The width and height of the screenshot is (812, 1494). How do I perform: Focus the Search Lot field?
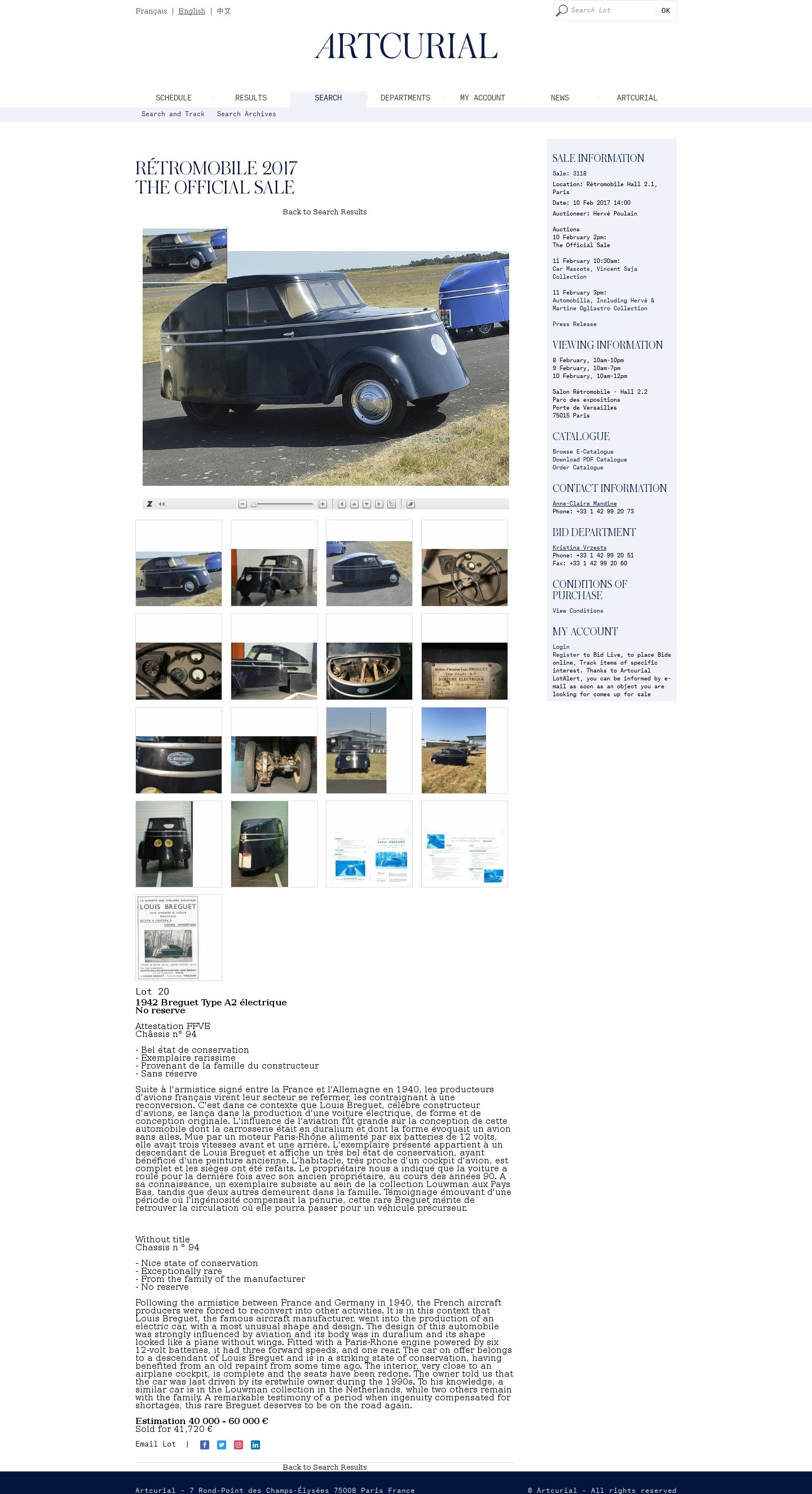pyautogui.click(x=611, y=11)
